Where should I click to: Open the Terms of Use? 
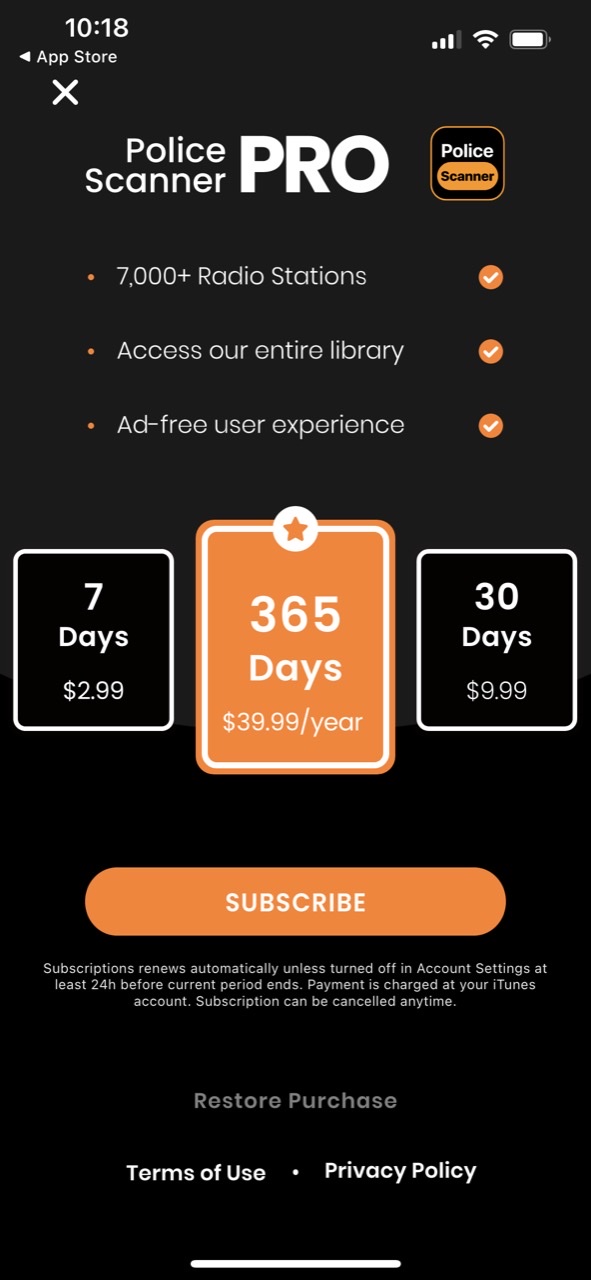coord(196,1173)
